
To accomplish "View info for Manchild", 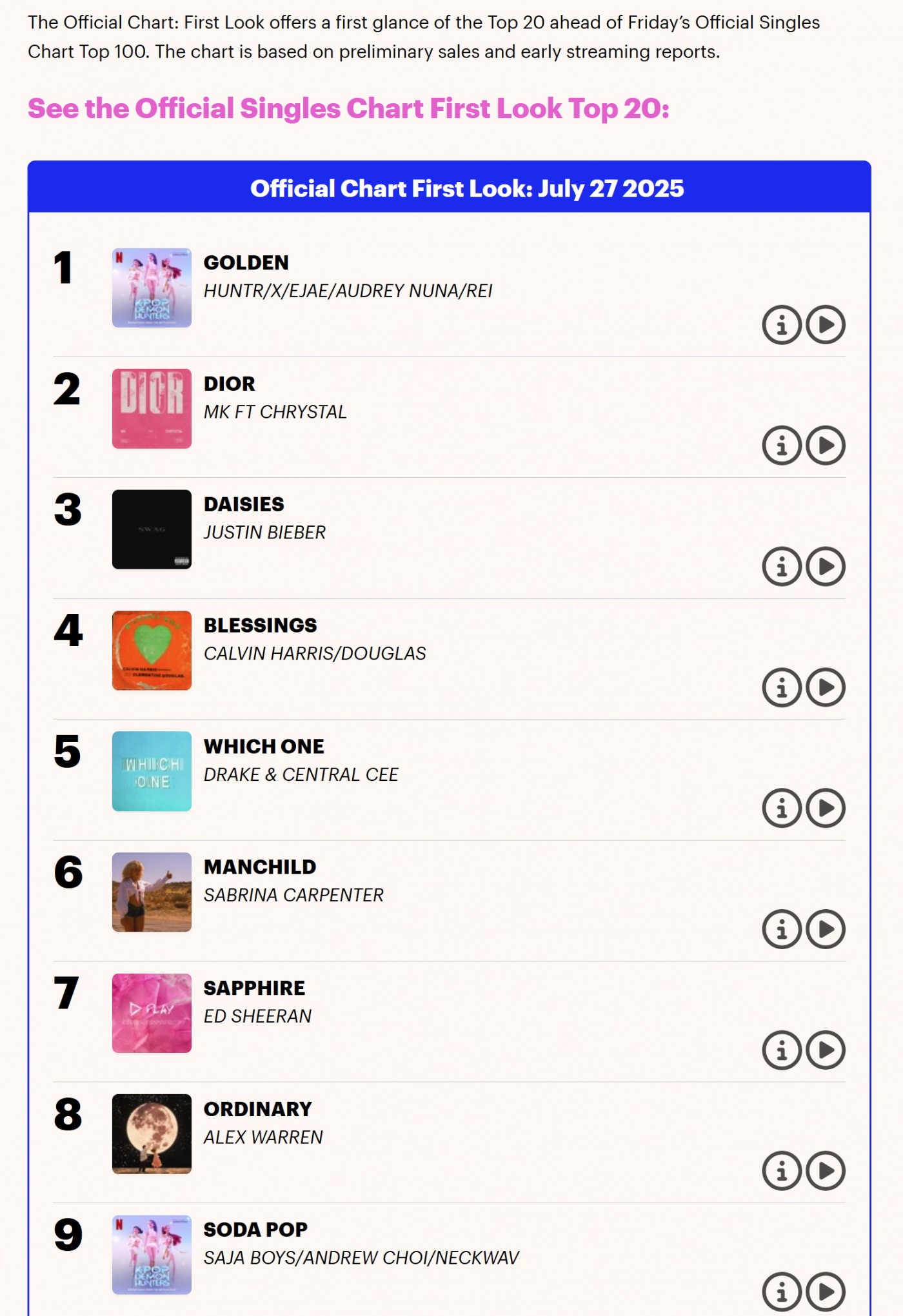I will (x=782, y=929).
